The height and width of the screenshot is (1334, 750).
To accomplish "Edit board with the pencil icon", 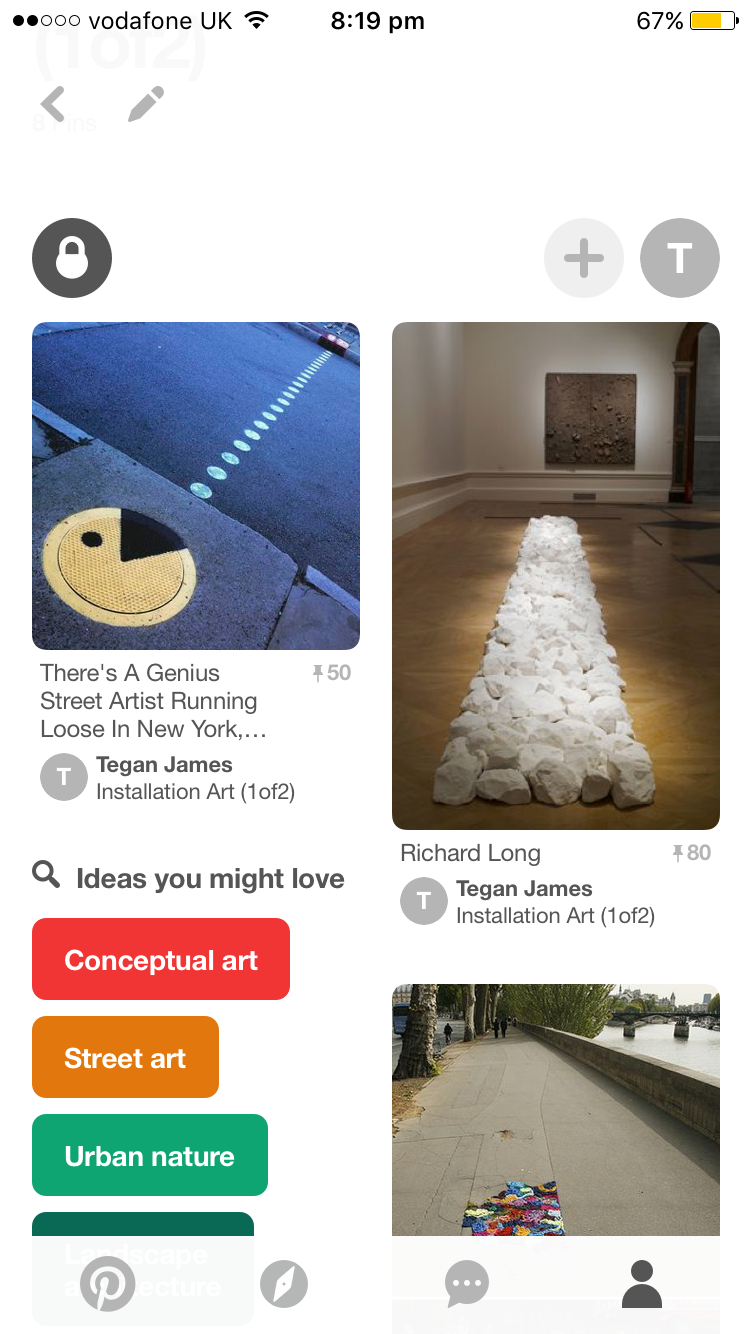I will 146,104.
